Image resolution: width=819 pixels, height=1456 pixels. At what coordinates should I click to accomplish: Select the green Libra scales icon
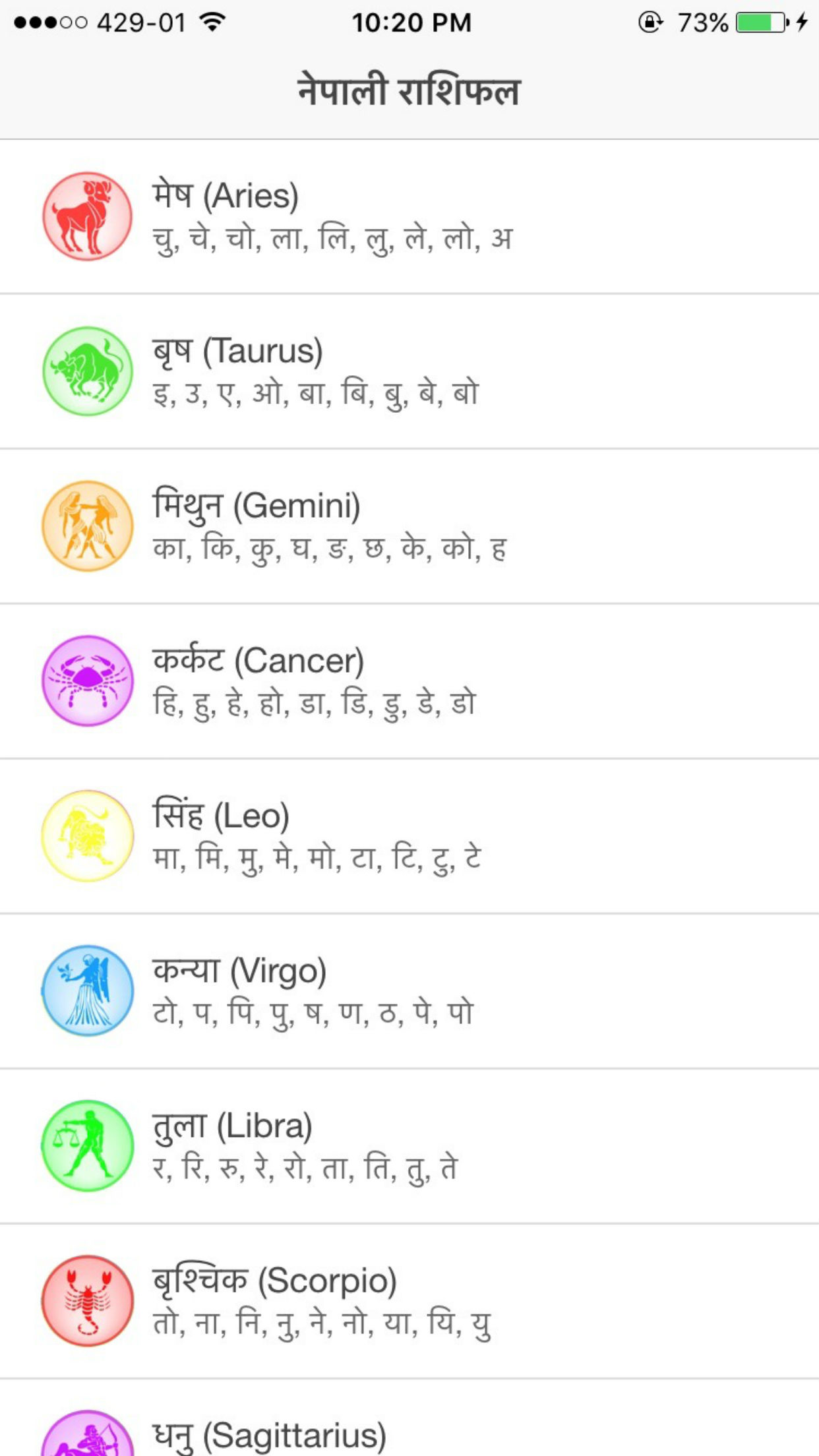88,1142
